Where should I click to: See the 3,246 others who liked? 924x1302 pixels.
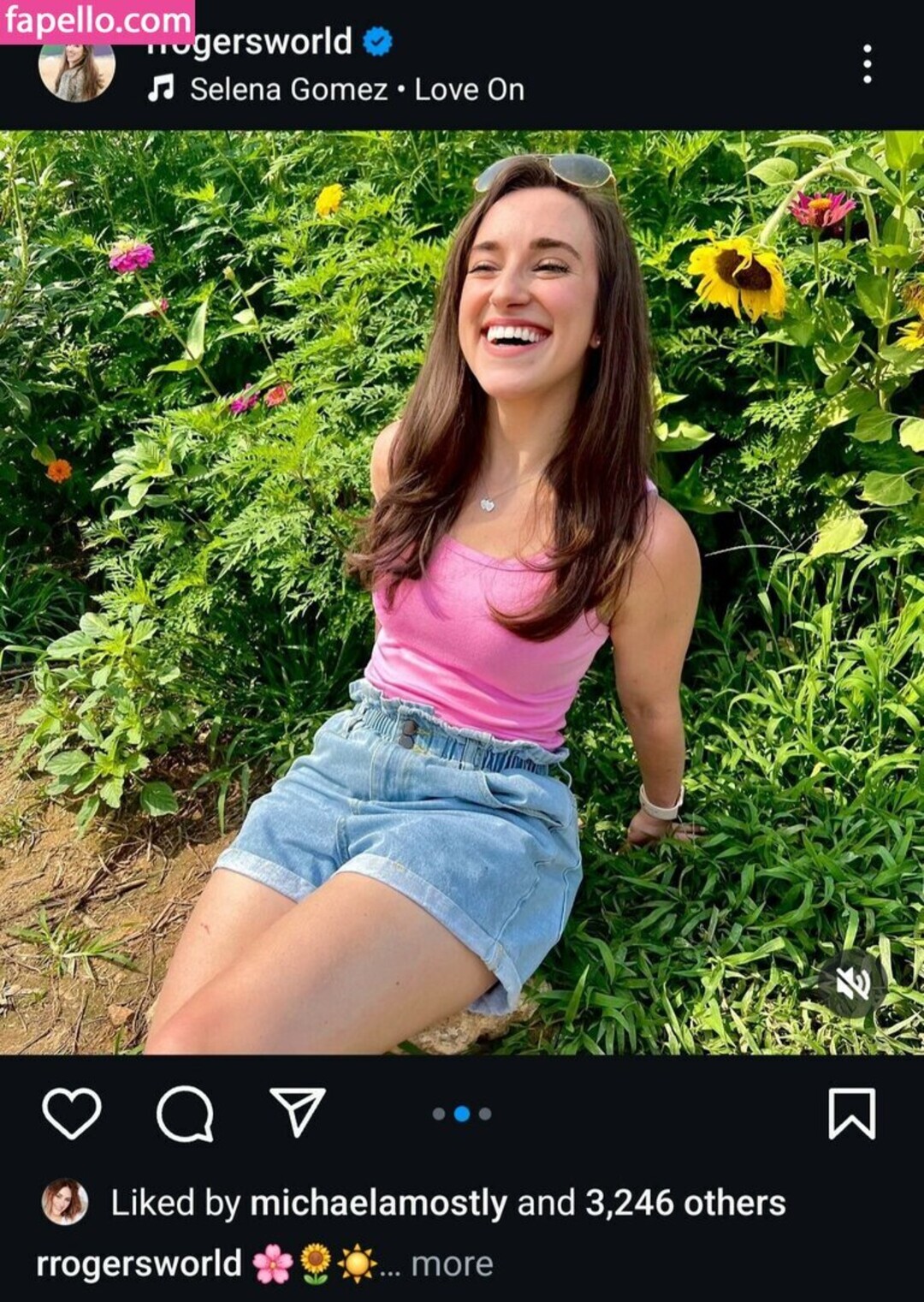(685, 1203)
